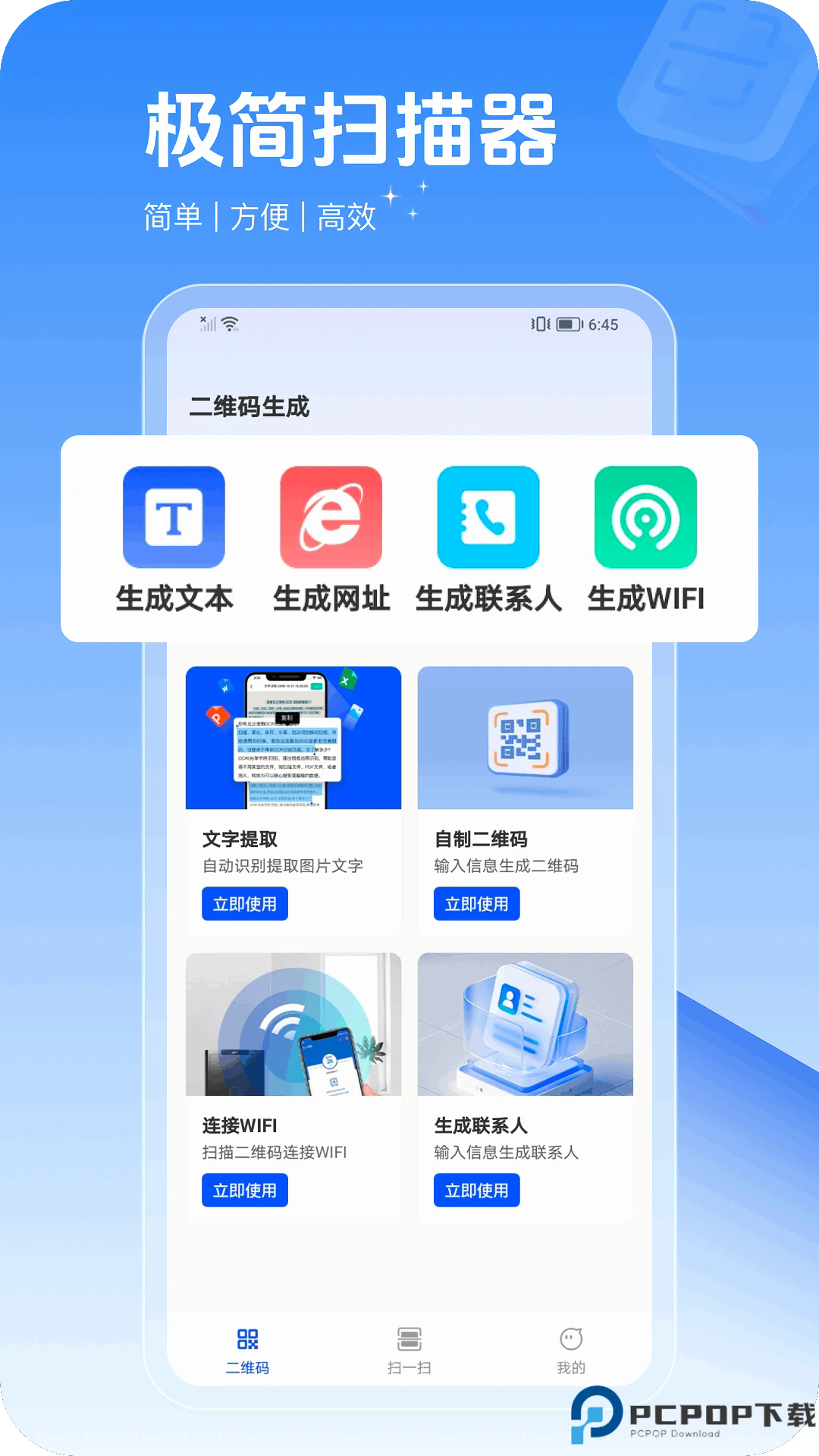This screenshot has width=819, height=1456.
Task: Click the wifi signal status icon
Action: point(229,323)
